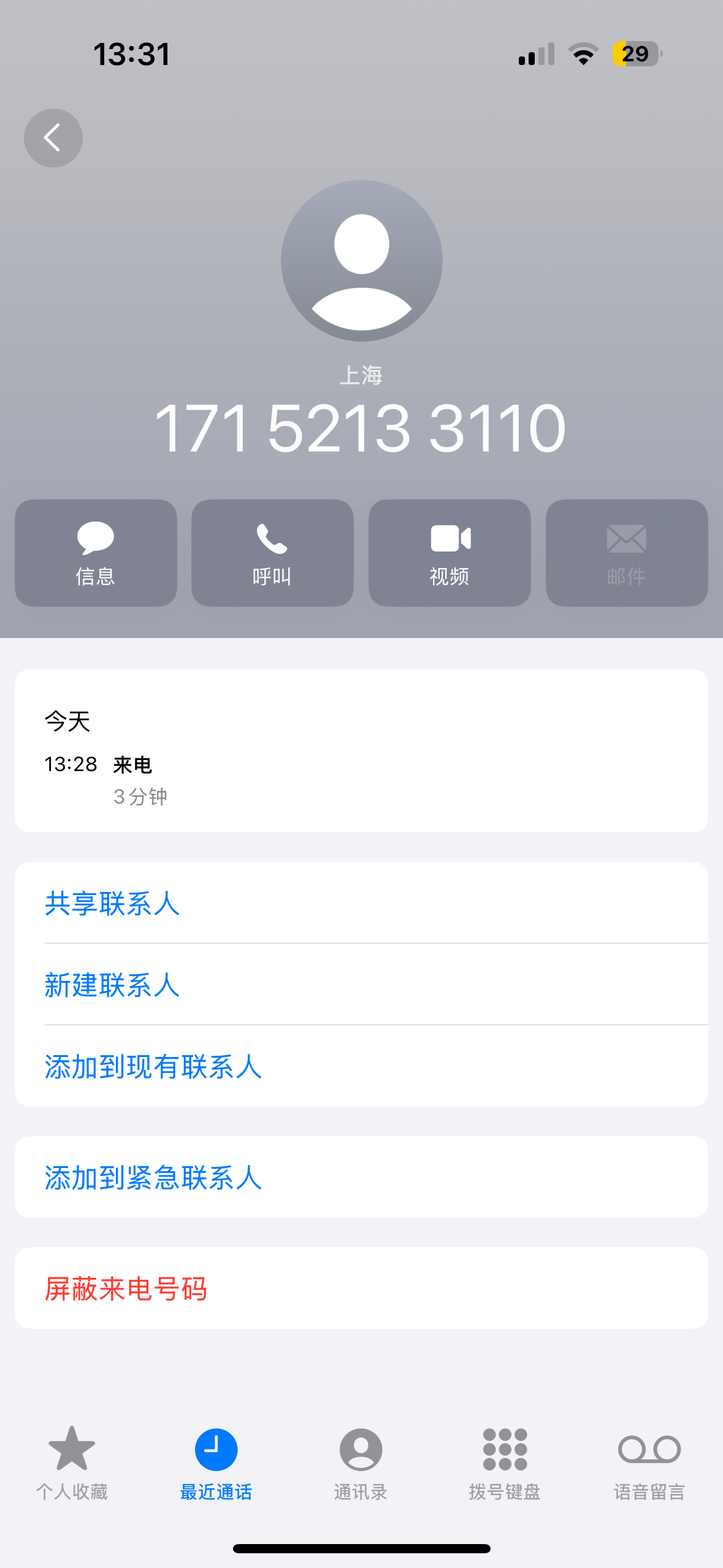This screenshot has height=1568, width=723.
Task: Open the 最近通话 tab
Action: pos(216,1463)
